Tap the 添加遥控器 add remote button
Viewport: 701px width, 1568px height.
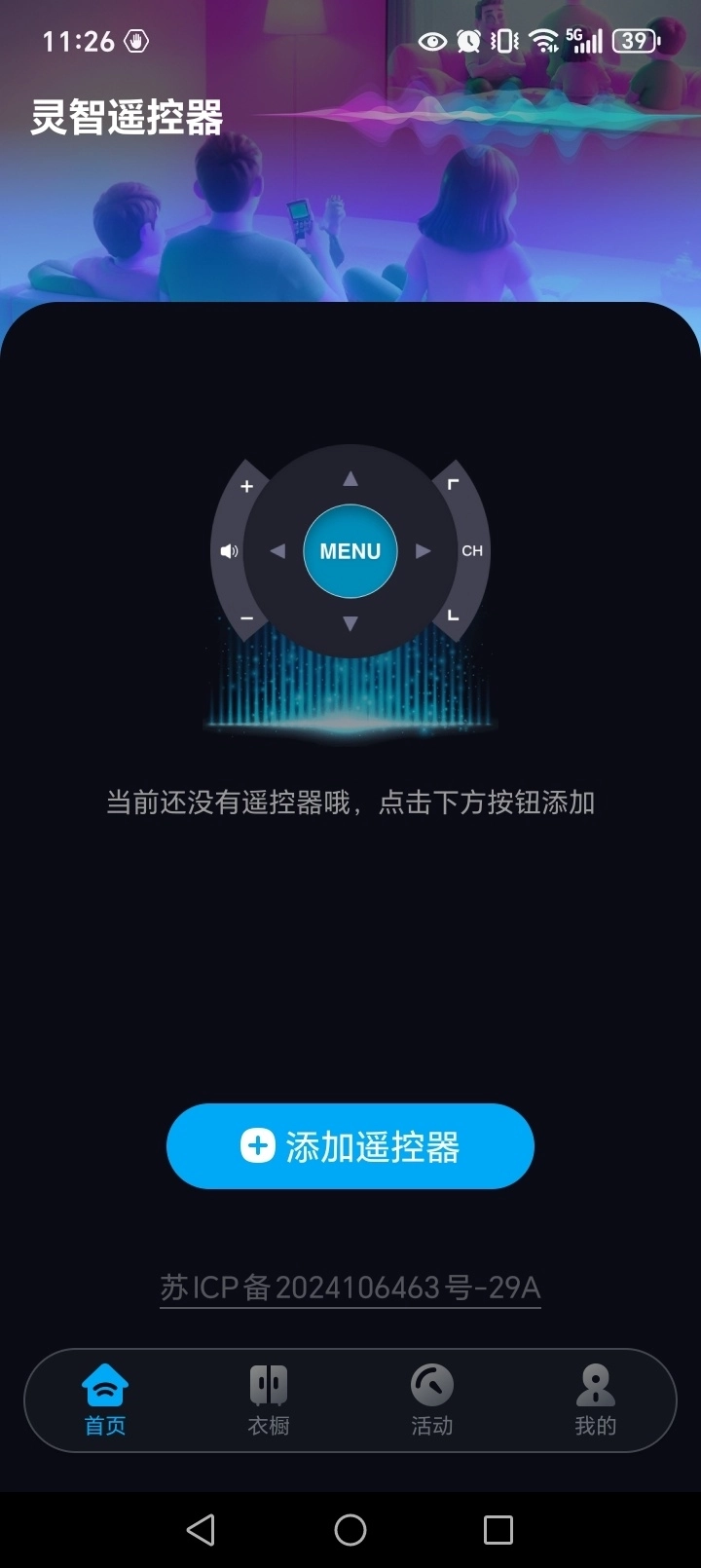coord(350,1146)
